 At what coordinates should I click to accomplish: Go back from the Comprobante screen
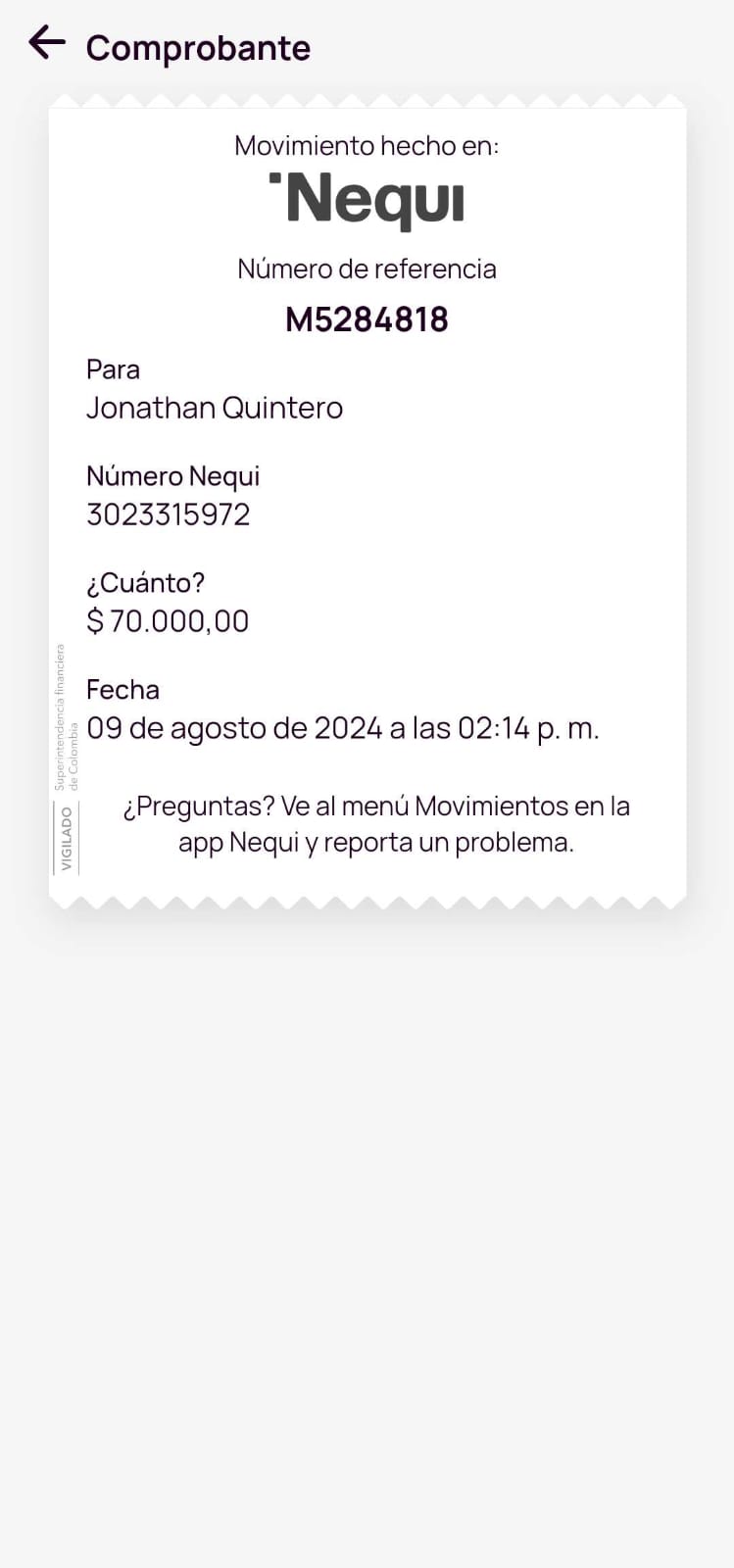coord(46,43)
